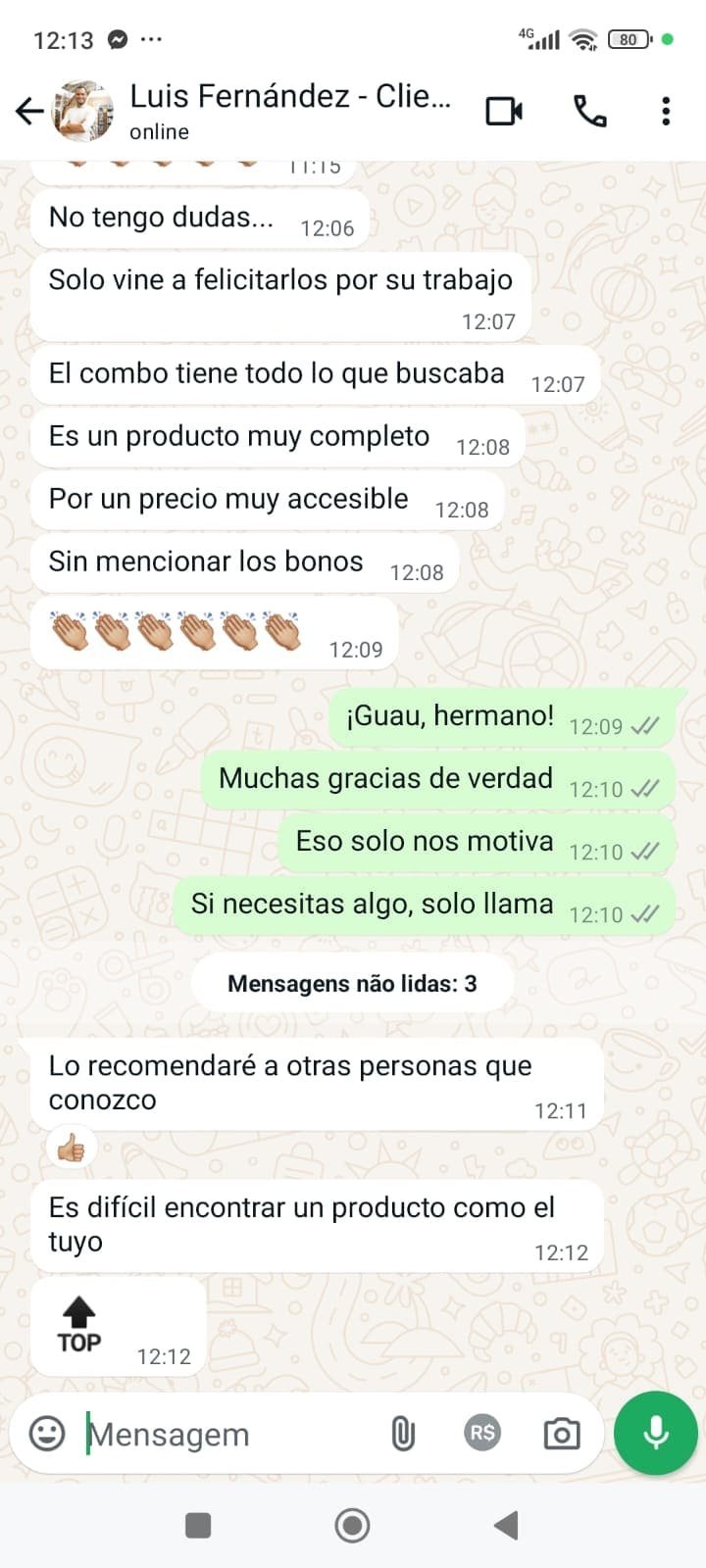Go back to the chat list
The width and height of the screenshot is (706, 1568).
pyautogui.click(x=29, y=111)
